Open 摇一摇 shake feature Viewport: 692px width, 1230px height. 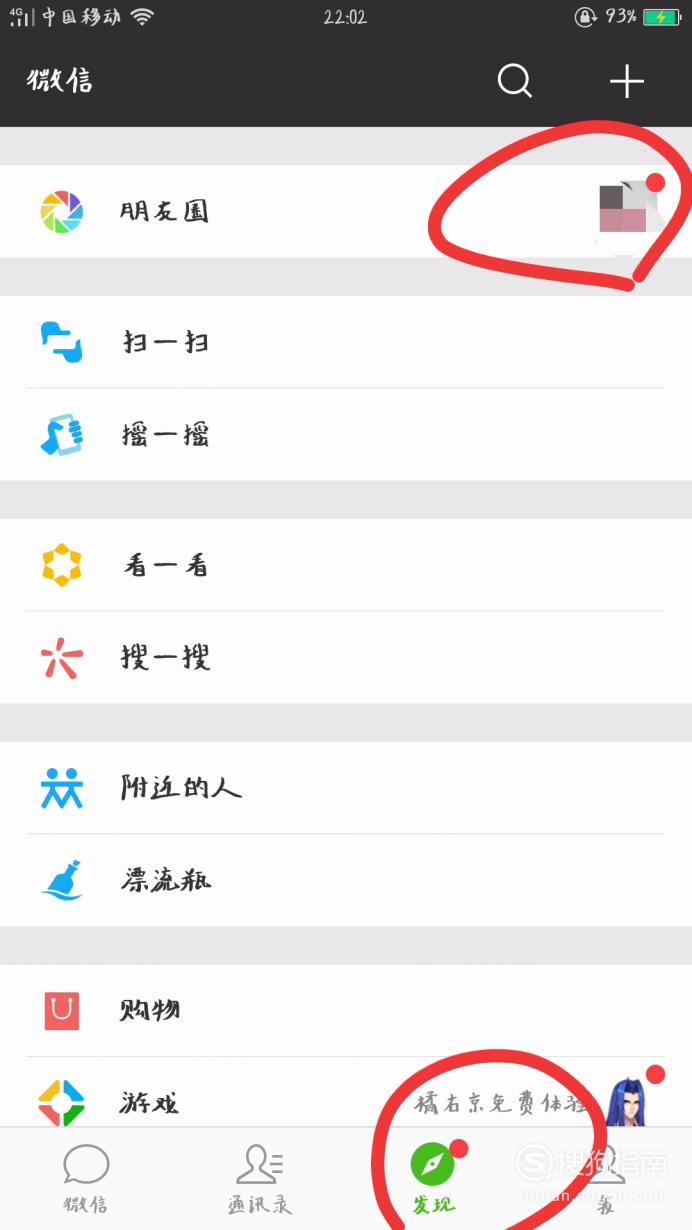tap(346, 435)
